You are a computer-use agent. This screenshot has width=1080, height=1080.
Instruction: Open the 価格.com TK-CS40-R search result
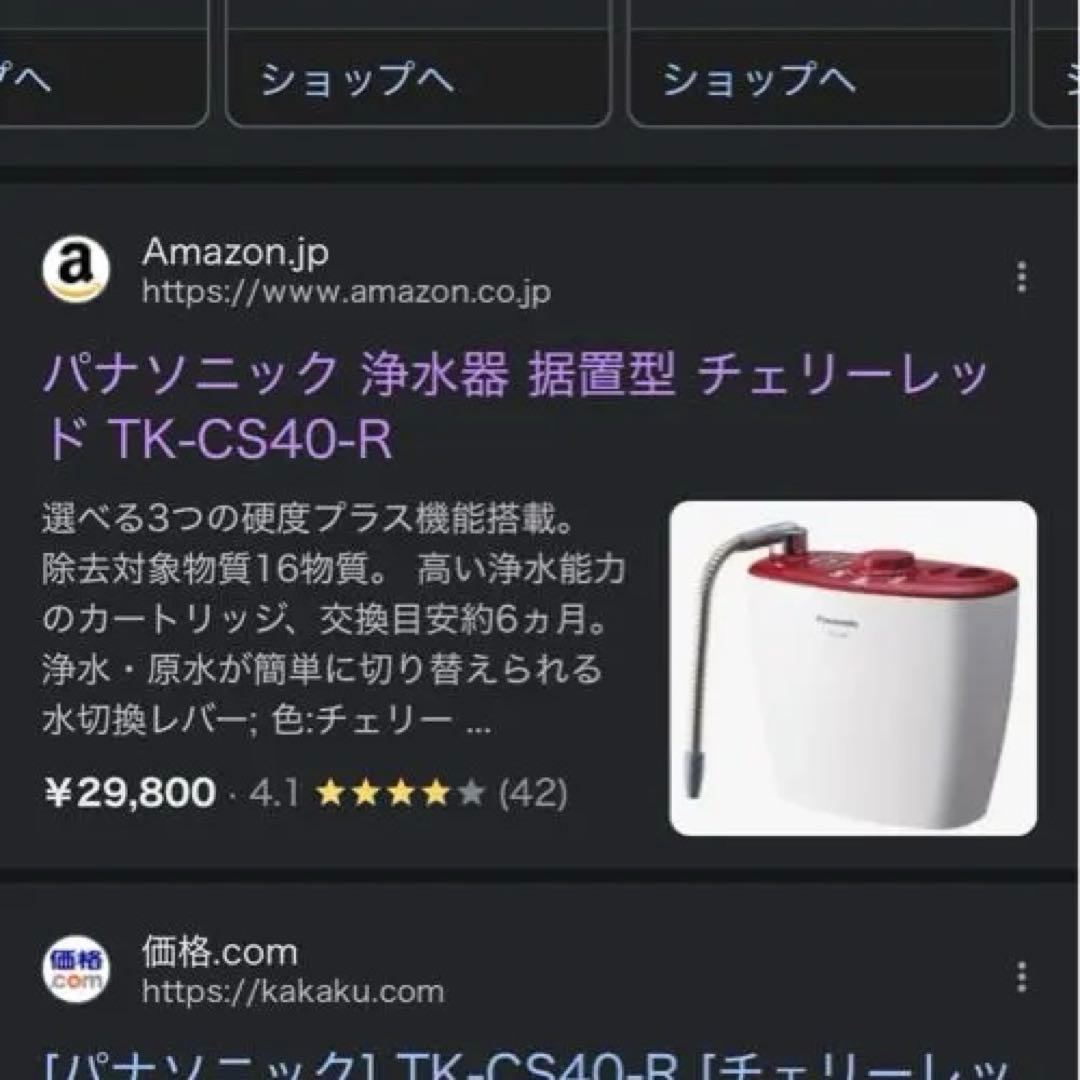pos(540,1064)
